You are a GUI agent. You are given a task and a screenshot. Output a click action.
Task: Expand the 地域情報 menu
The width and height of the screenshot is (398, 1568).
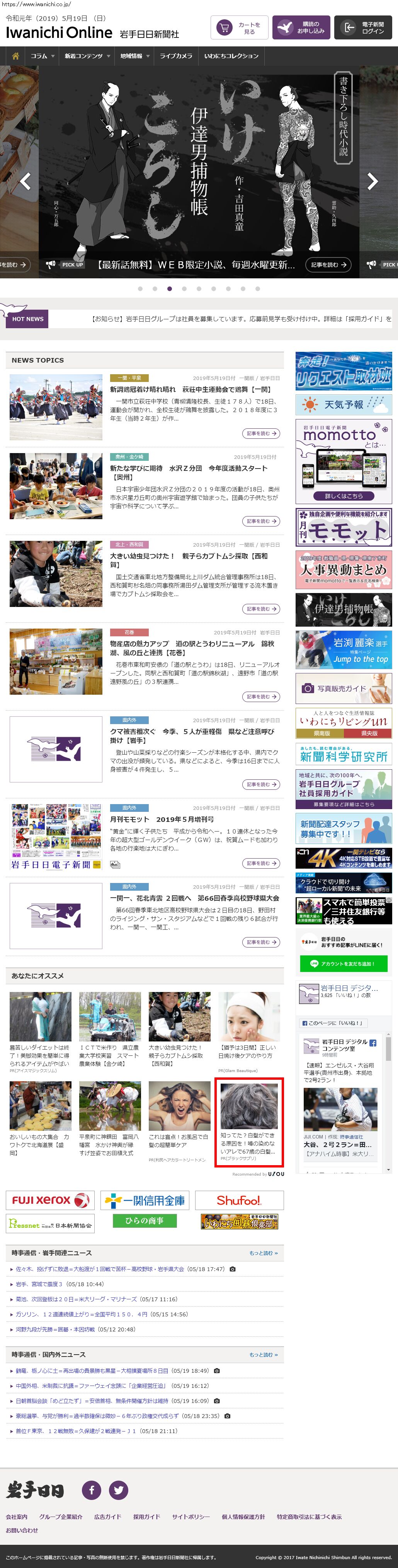pos(134,56)
